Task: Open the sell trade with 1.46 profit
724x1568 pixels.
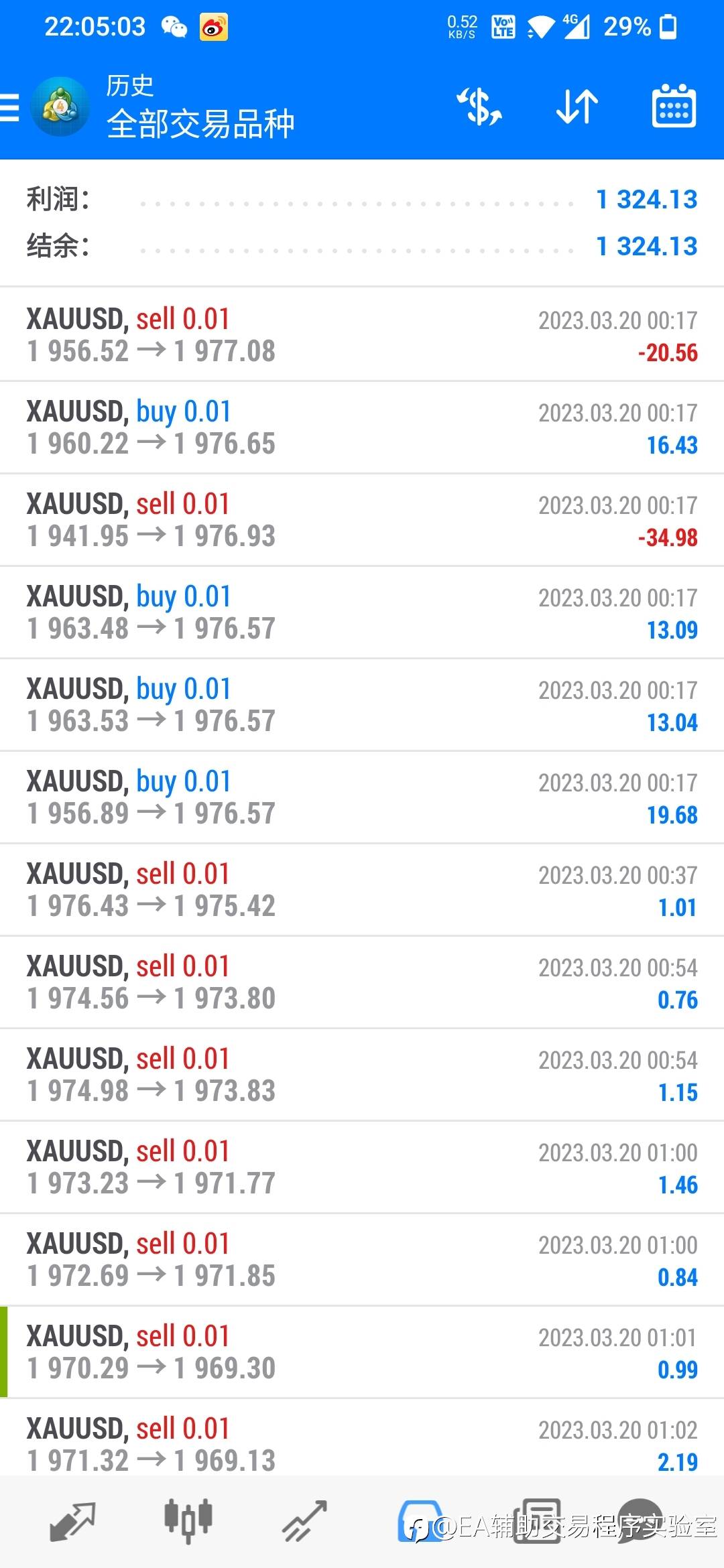Action: pos(362,1167)
